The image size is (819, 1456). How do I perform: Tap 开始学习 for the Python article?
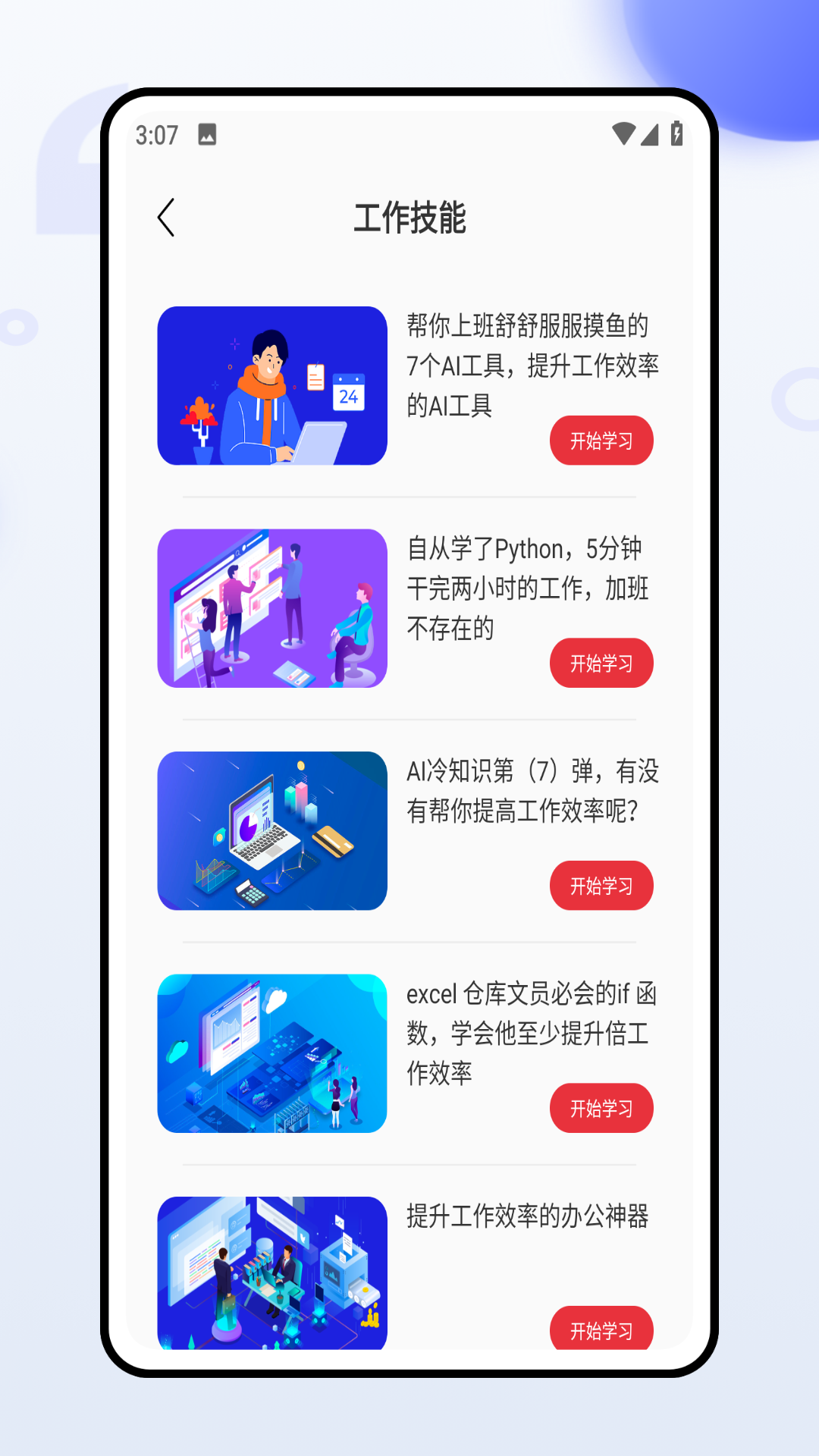(601, 663)
